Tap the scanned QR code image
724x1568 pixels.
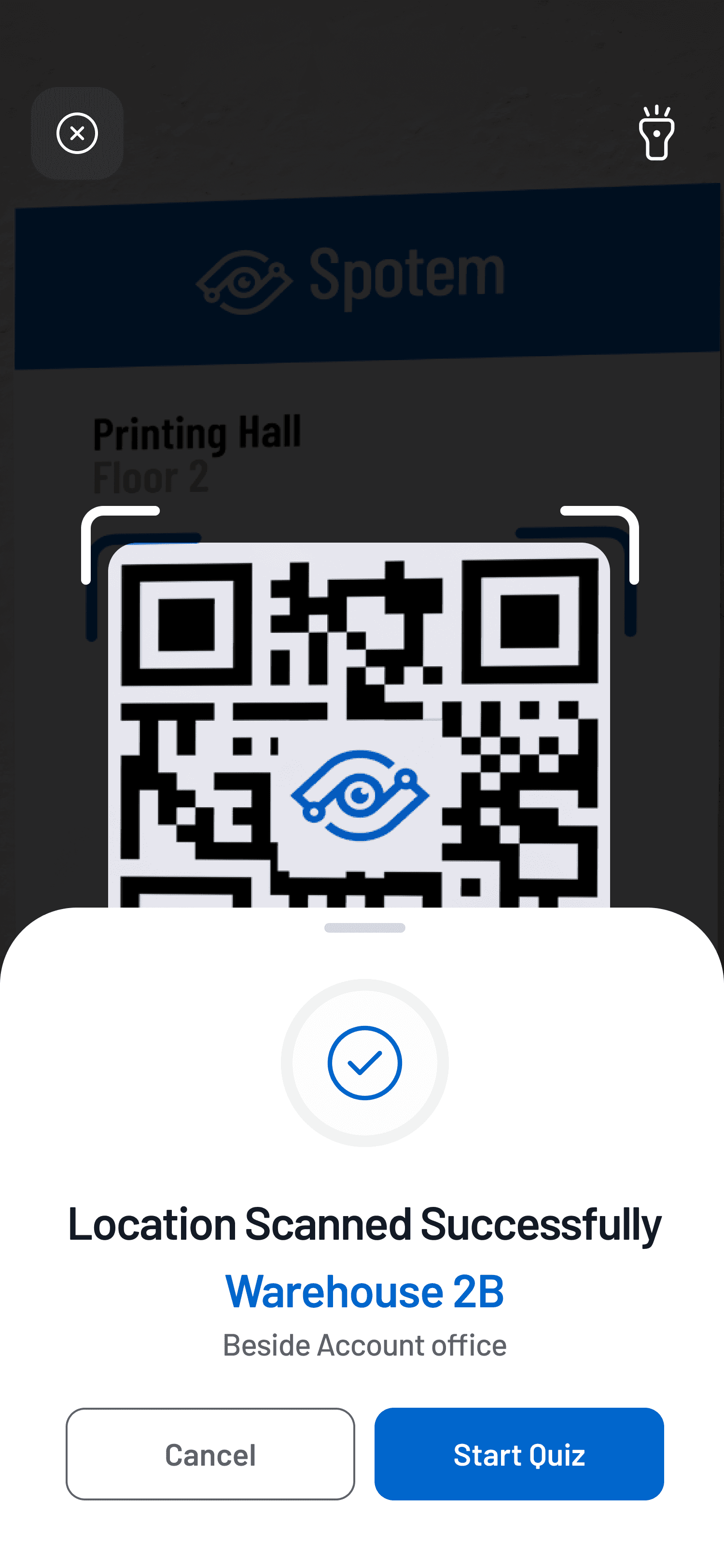(362, 730)
